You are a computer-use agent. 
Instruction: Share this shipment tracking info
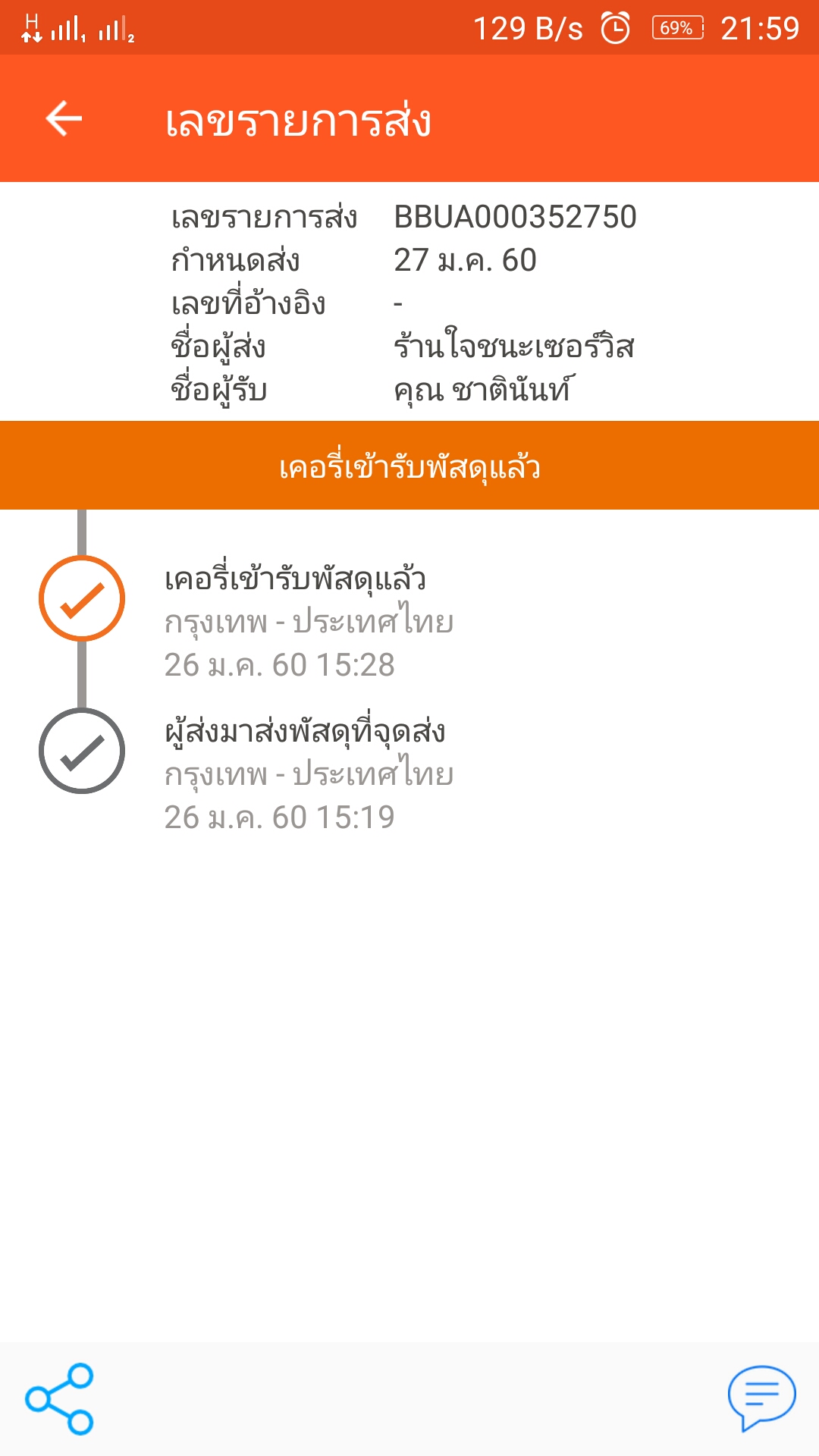[59, 1399]
